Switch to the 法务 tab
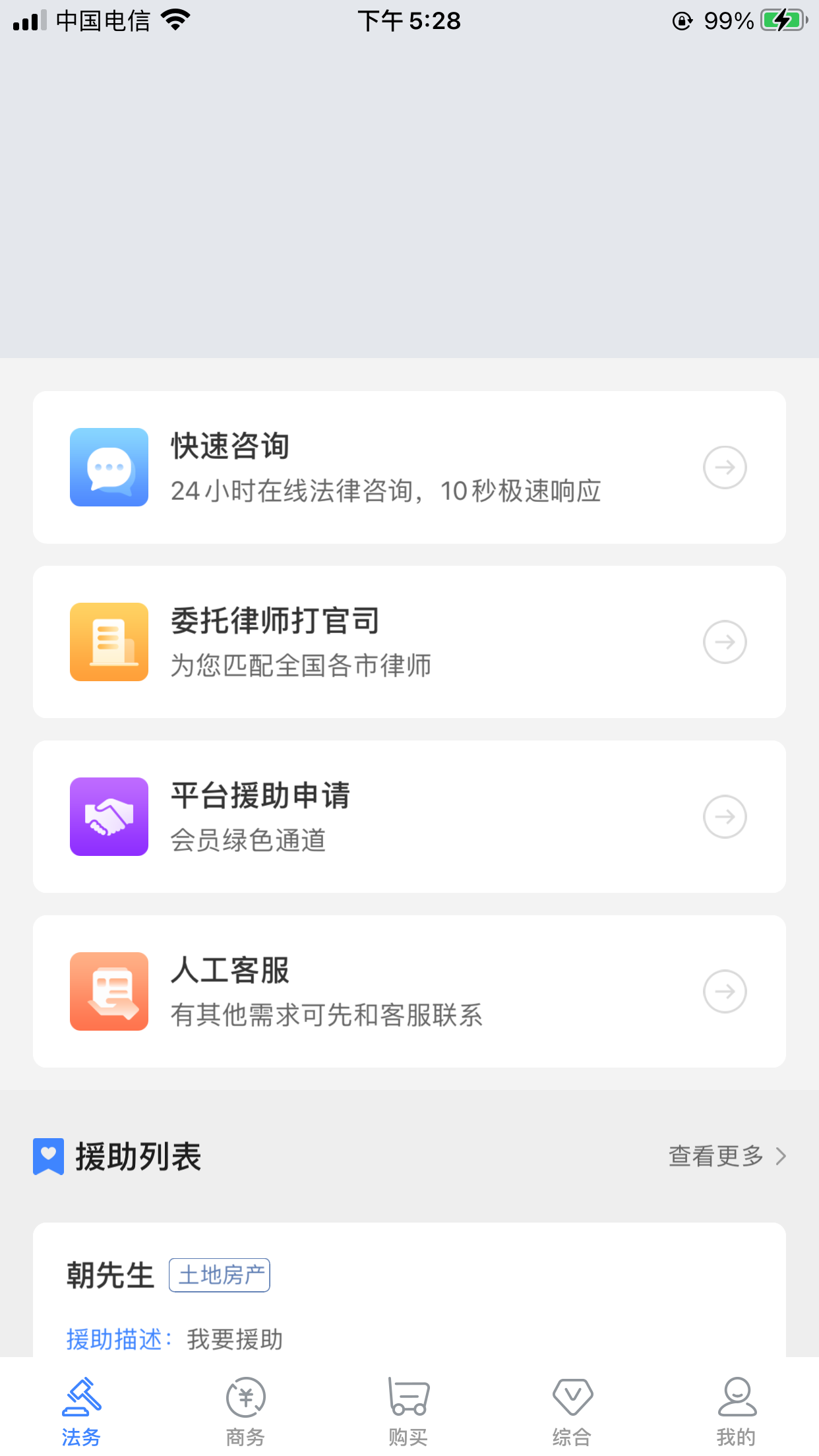819x1456 pixels. pyautogui.click(x=81, y=1411)
